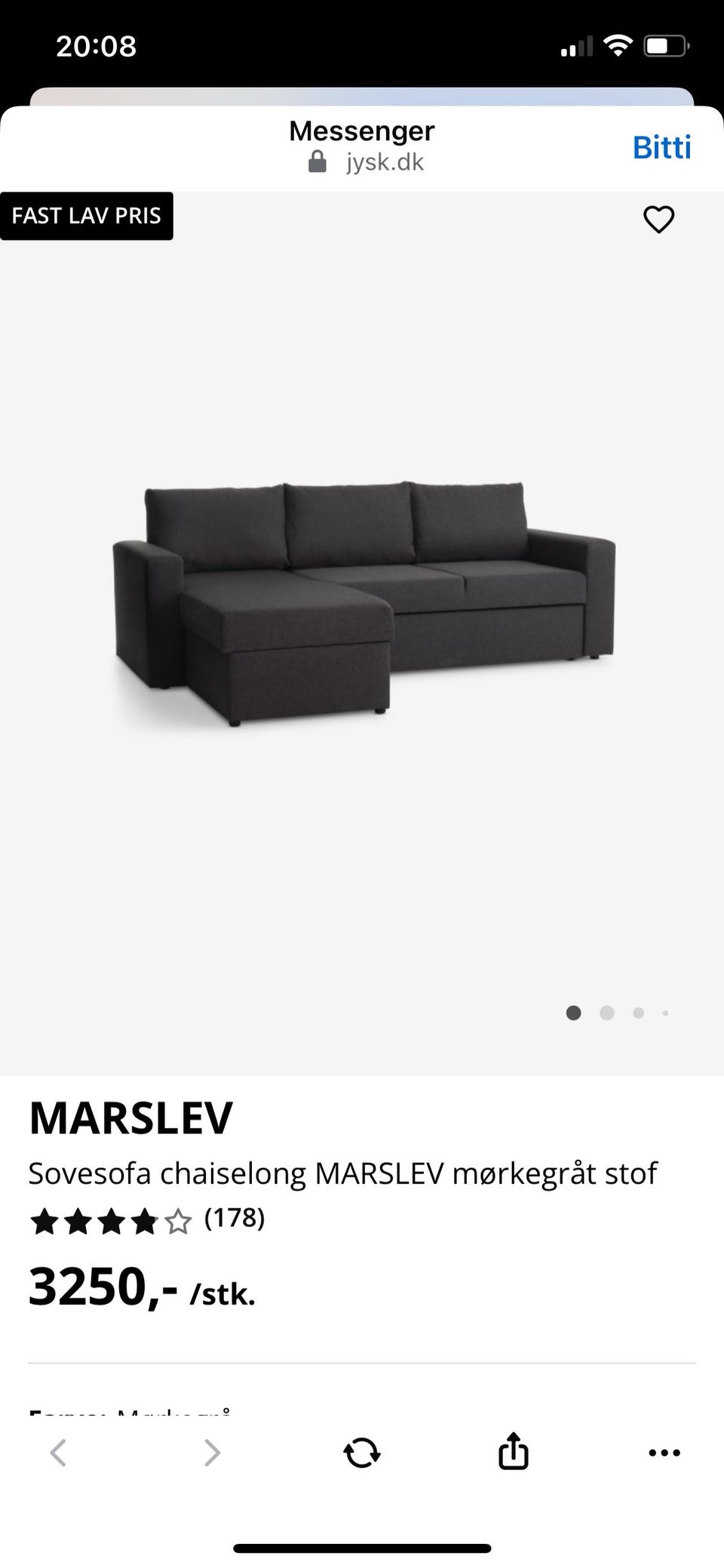This screenshot has height=1568, width=724.
Task: Open the three-dot more options menu
Action: (664, 1452)
